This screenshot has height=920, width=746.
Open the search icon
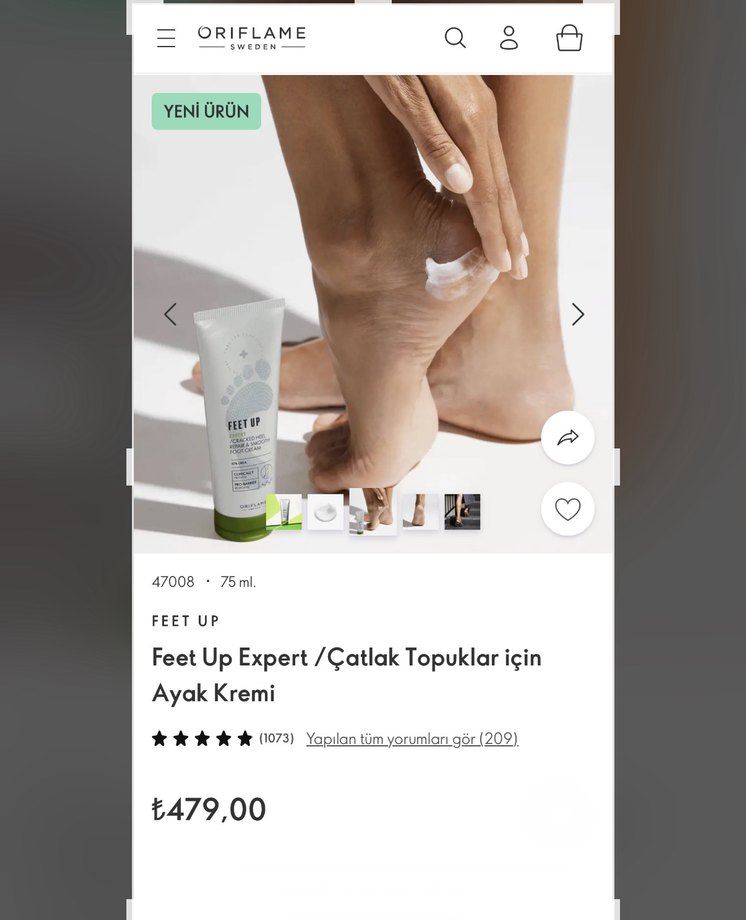(455, 38)
